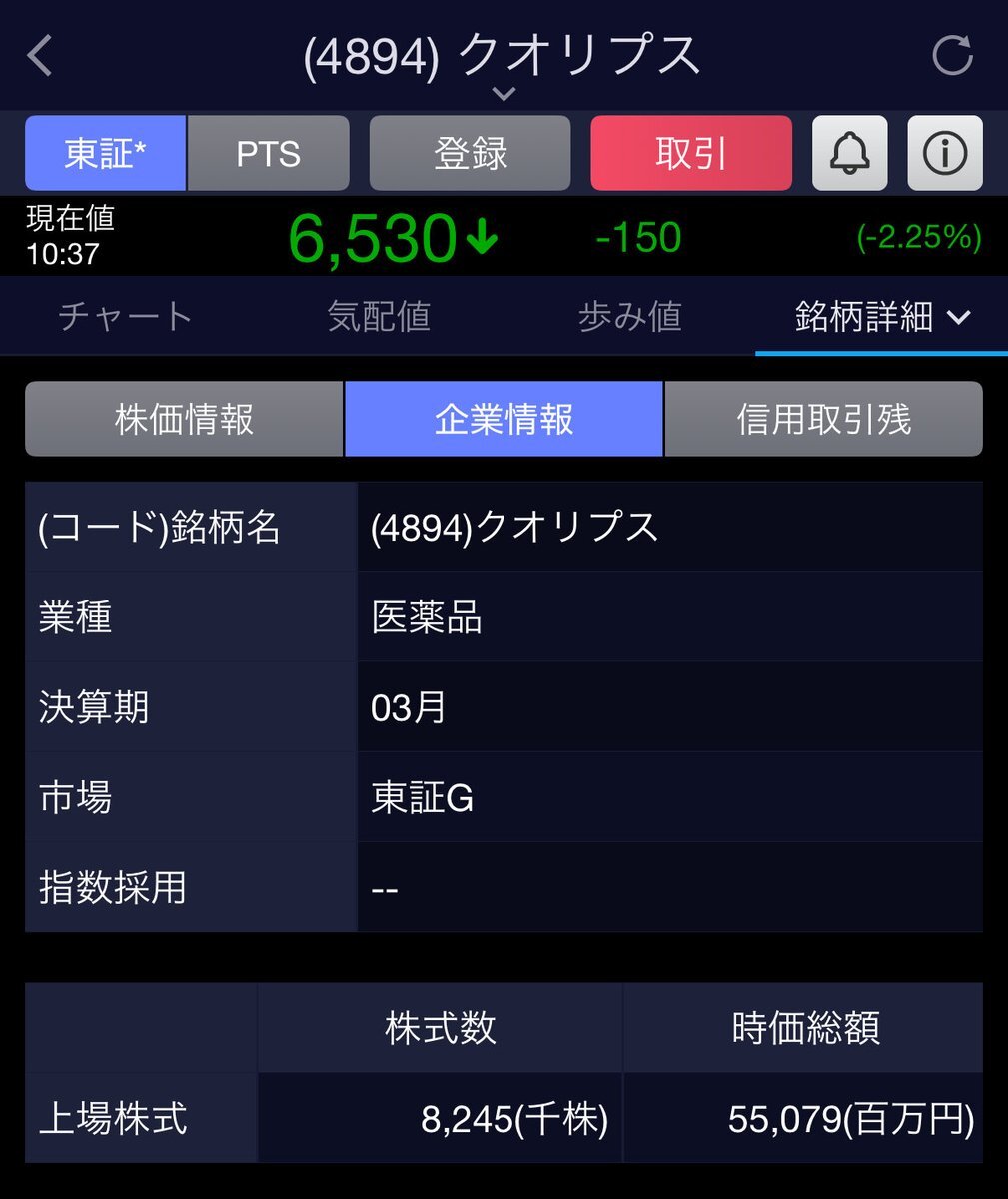Select the 企業情報 segment
This screenshot has width=1008, height=1199.
(504, 420)
